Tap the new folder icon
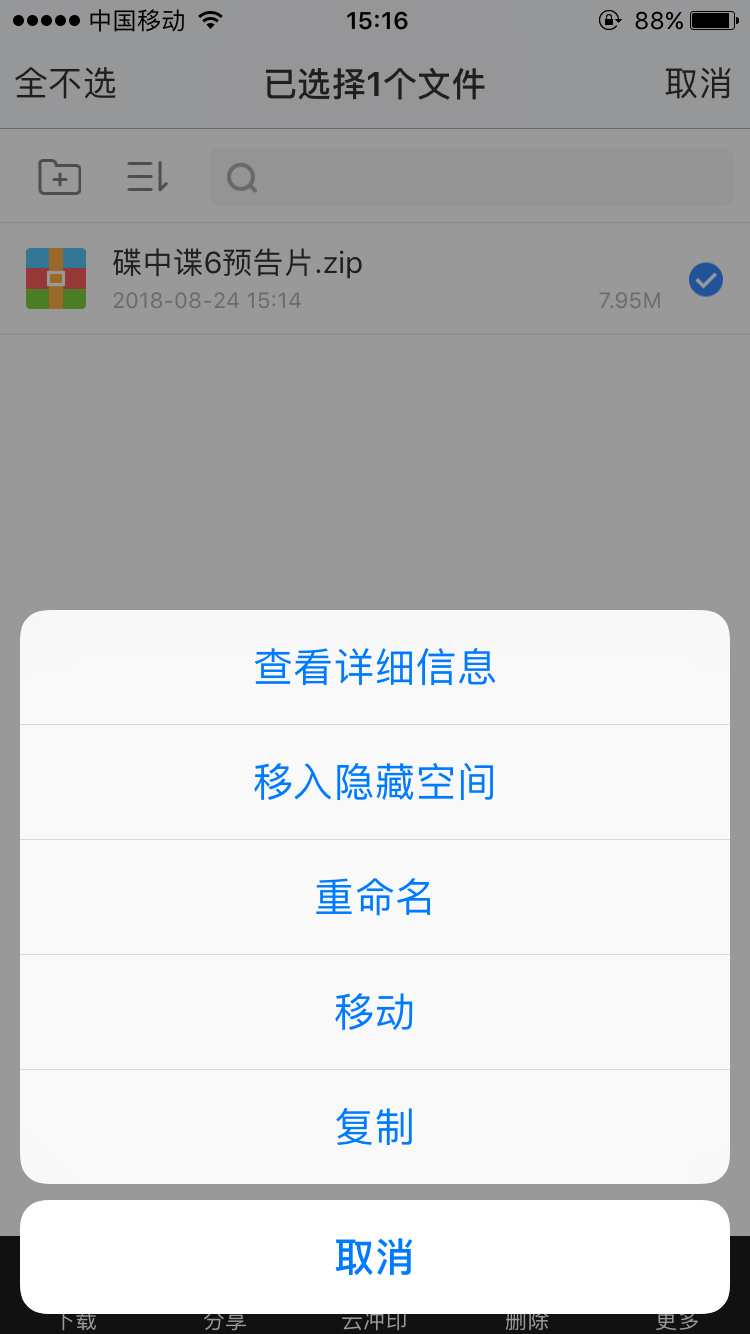The image size is (750, 1334). coord(58,176)
